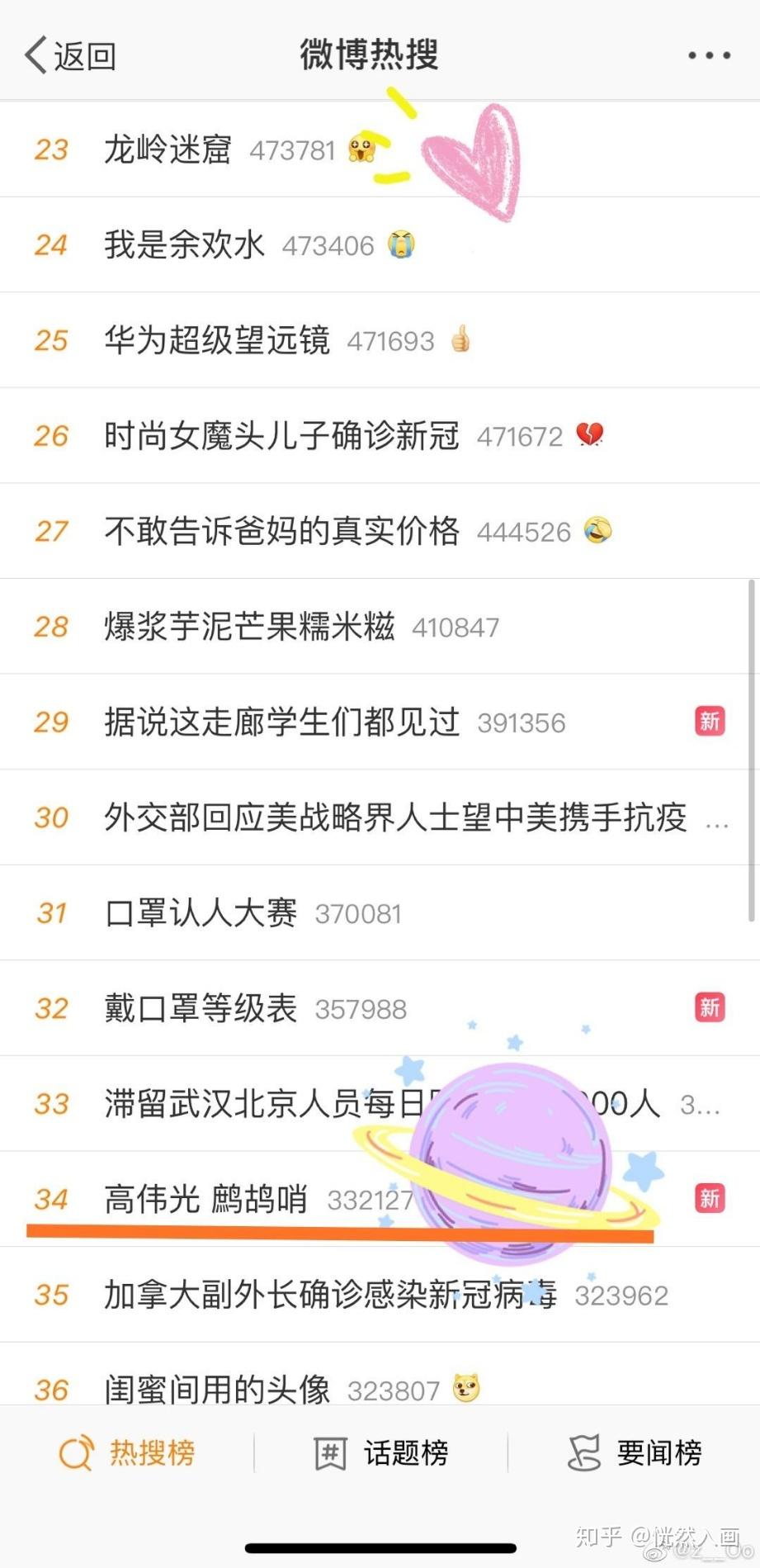Screen dimensions: 760x1568
Task: Select the 口罩认人大赛 entry
Action: pos(201,913)
